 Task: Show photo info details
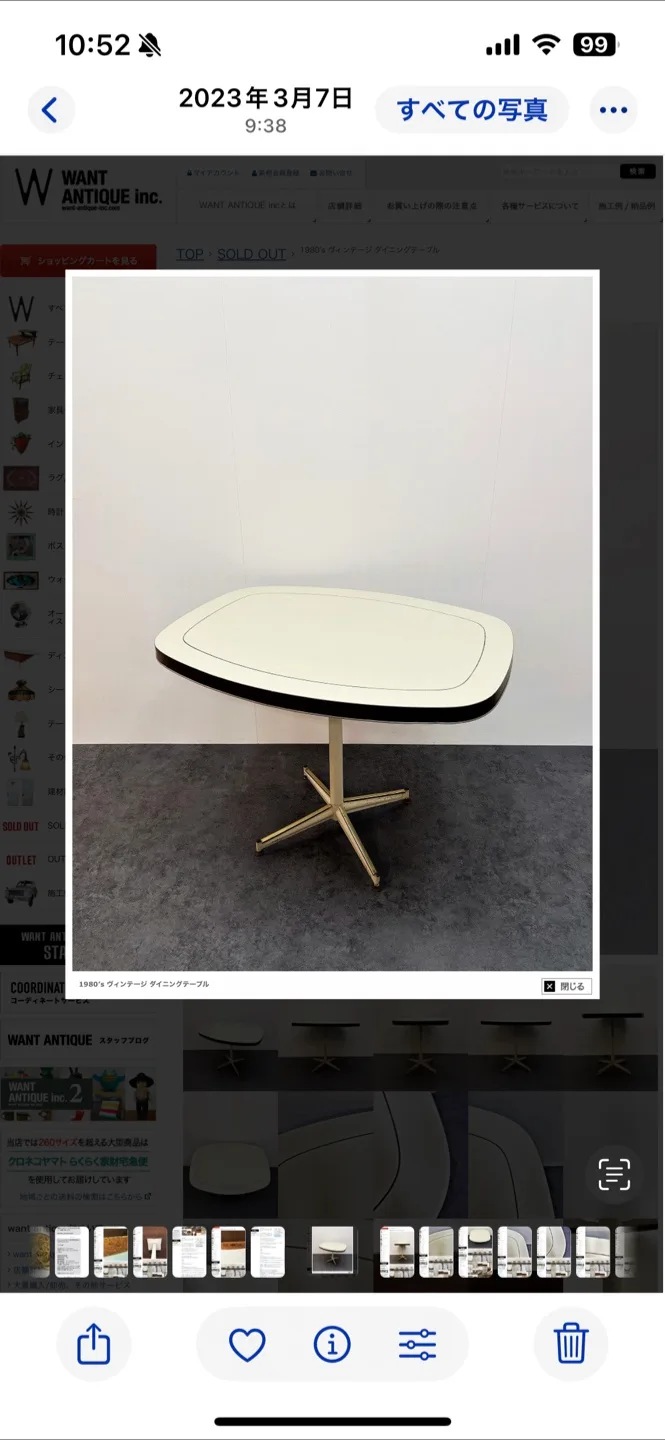pos(332,1344)
